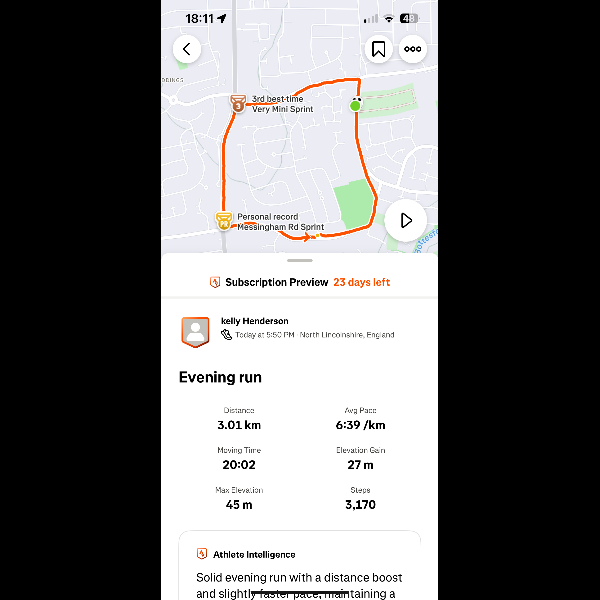Open the Very Mini Sprint segment marker
The width and height of the screenshot is (600, 600).
[x=238, y=103]
